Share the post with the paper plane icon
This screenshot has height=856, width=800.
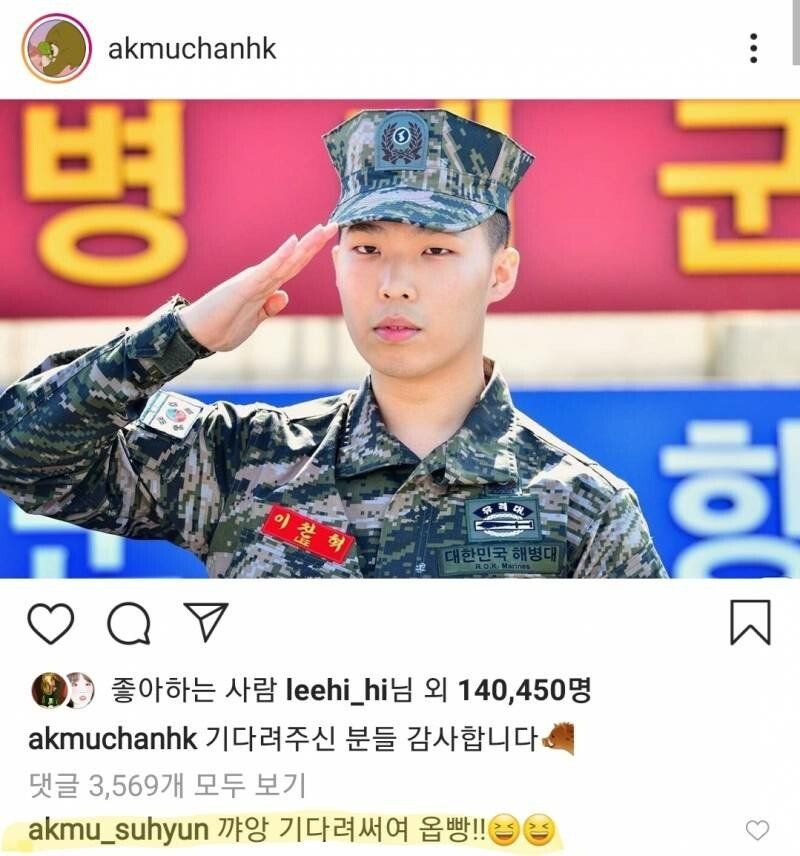click(x=205, y=622)
